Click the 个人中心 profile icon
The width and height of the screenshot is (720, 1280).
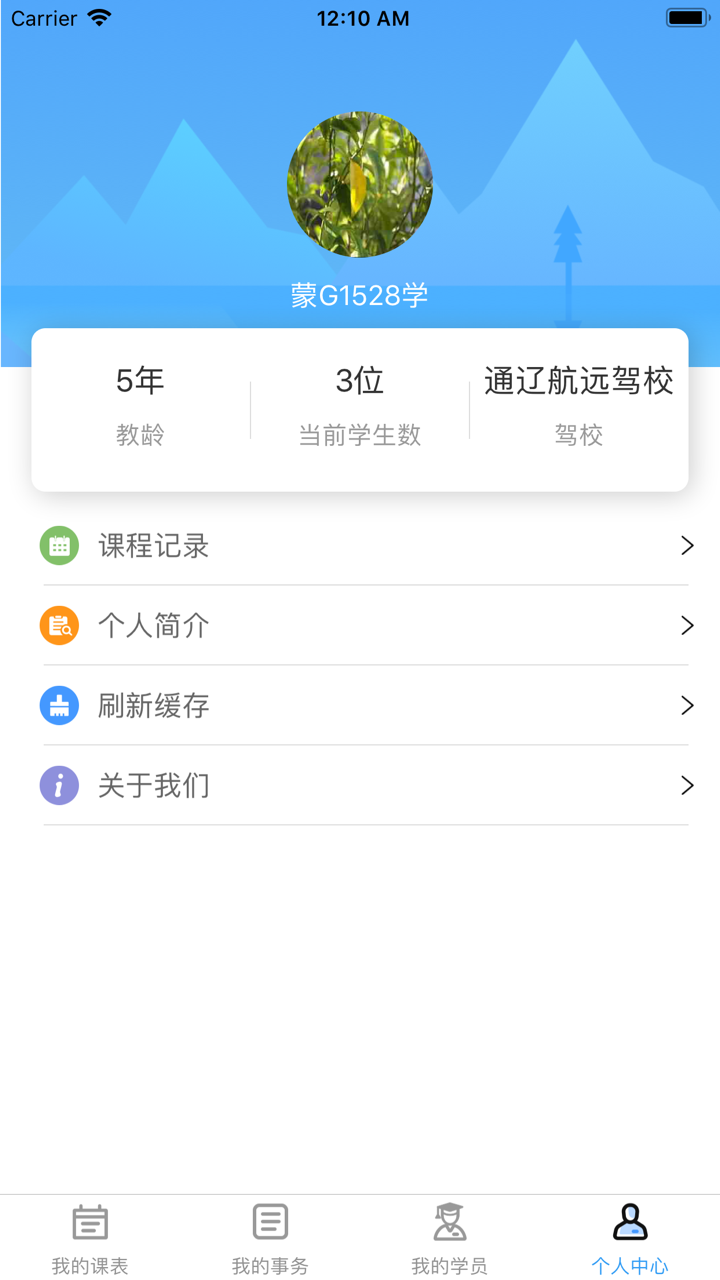(x=629, y=1221)
